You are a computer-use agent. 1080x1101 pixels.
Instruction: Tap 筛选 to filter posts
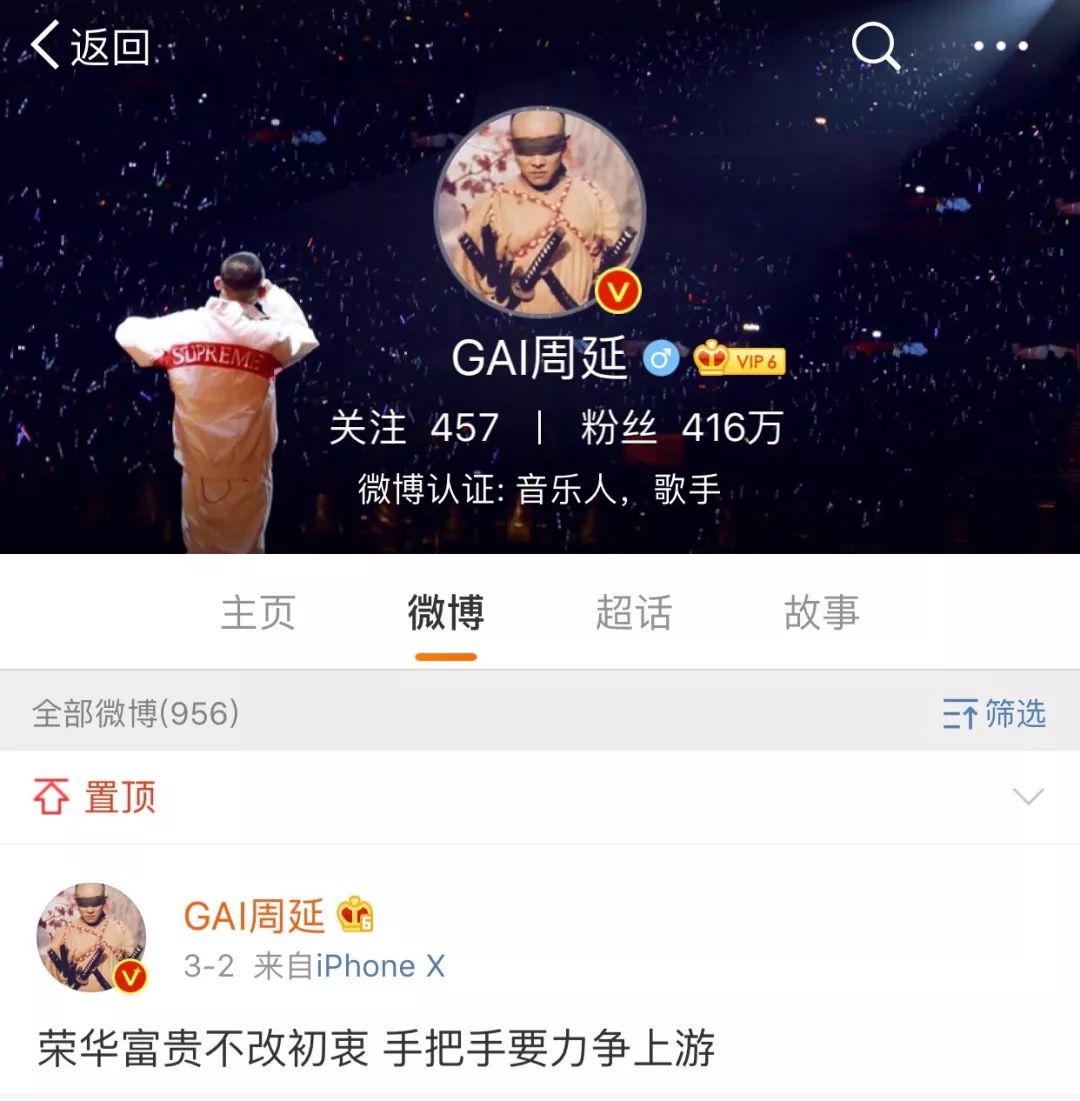[994, 714]
